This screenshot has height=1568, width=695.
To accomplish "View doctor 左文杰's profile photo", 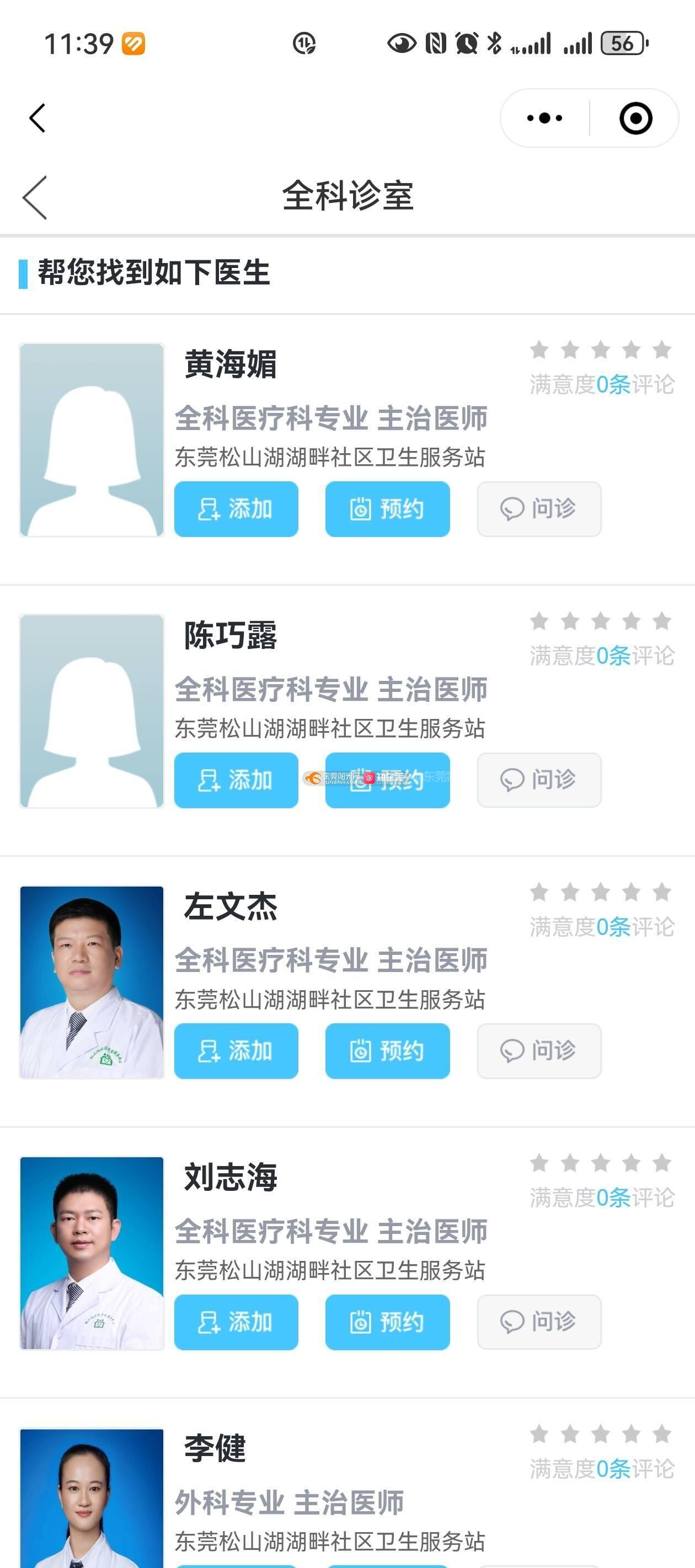I will (x=92, y=982).
